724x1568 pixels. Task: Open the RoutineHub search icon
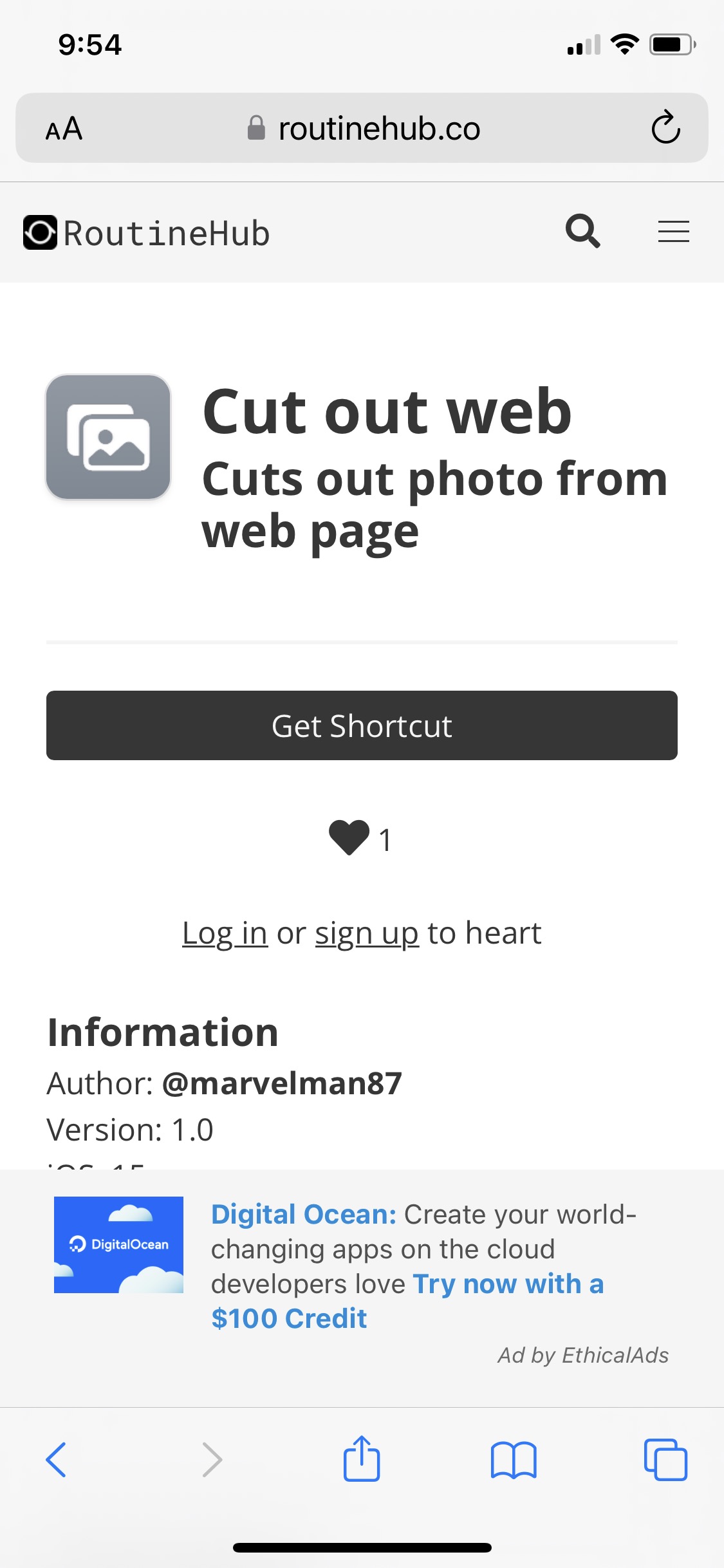point(582,232)
